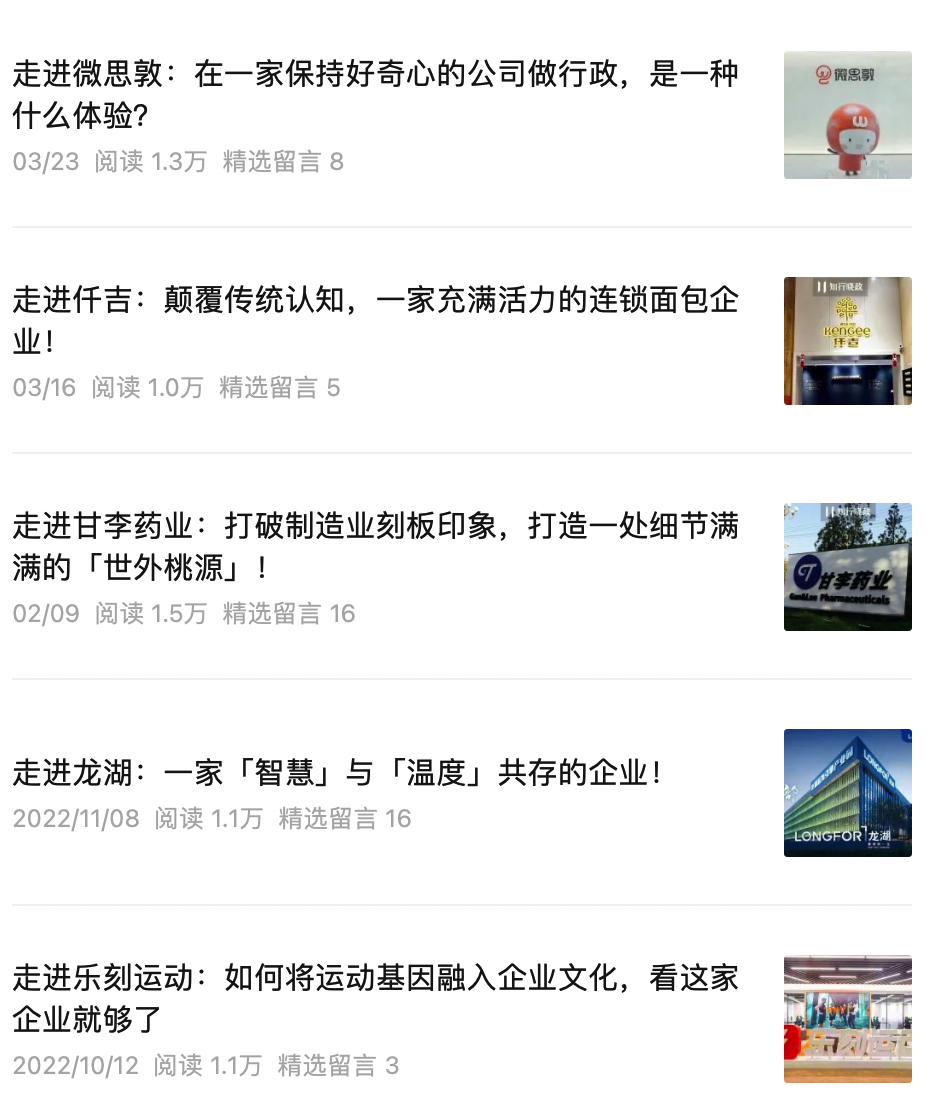Open the 走进仟吉 bakery article
Viewport: 938px width, 1114px height.
pos(375,320)
